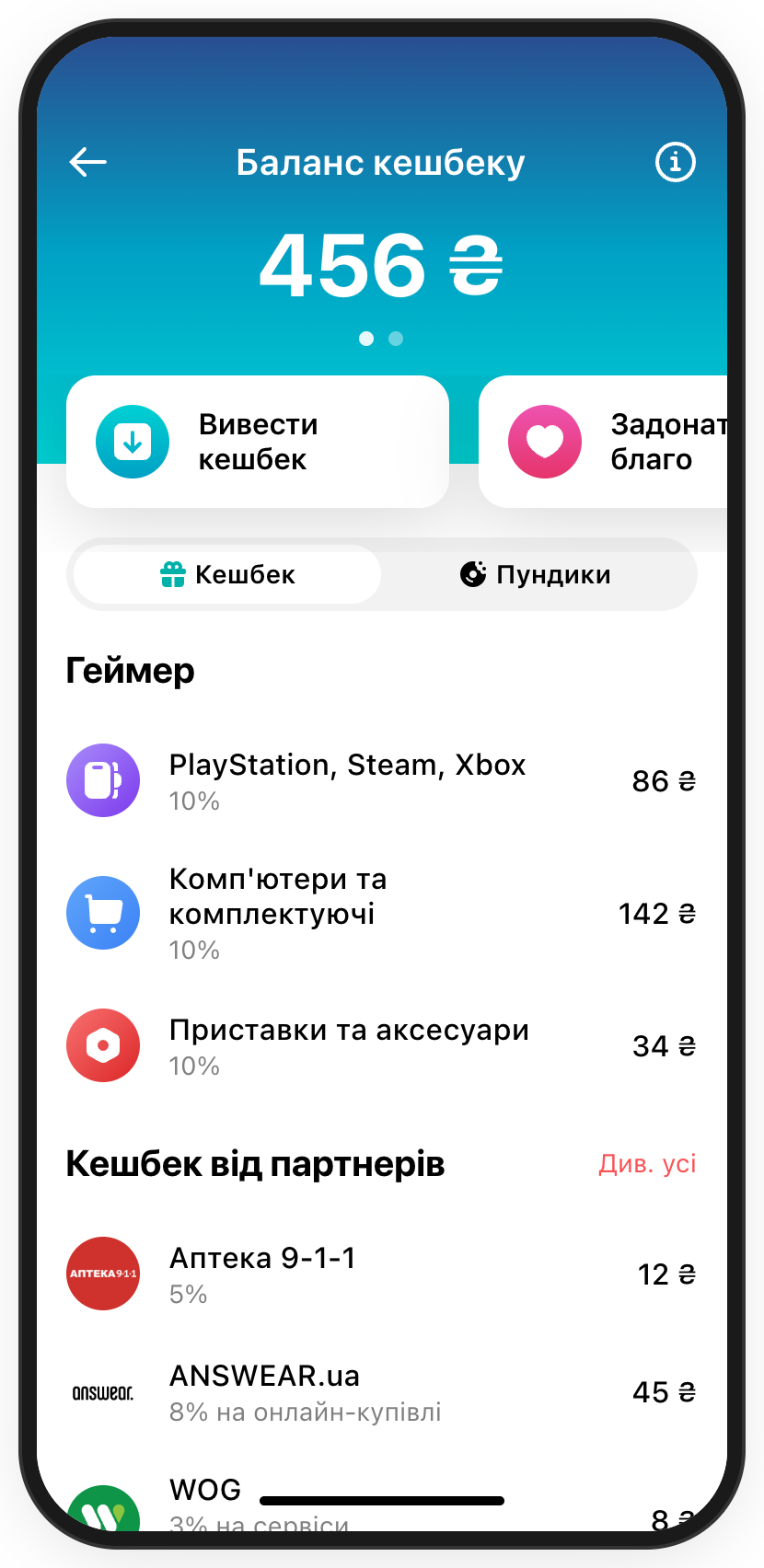Tap the ANSWEAR.ua logo
Screen dimensions: 764x1568
[x=103, y=1391]
